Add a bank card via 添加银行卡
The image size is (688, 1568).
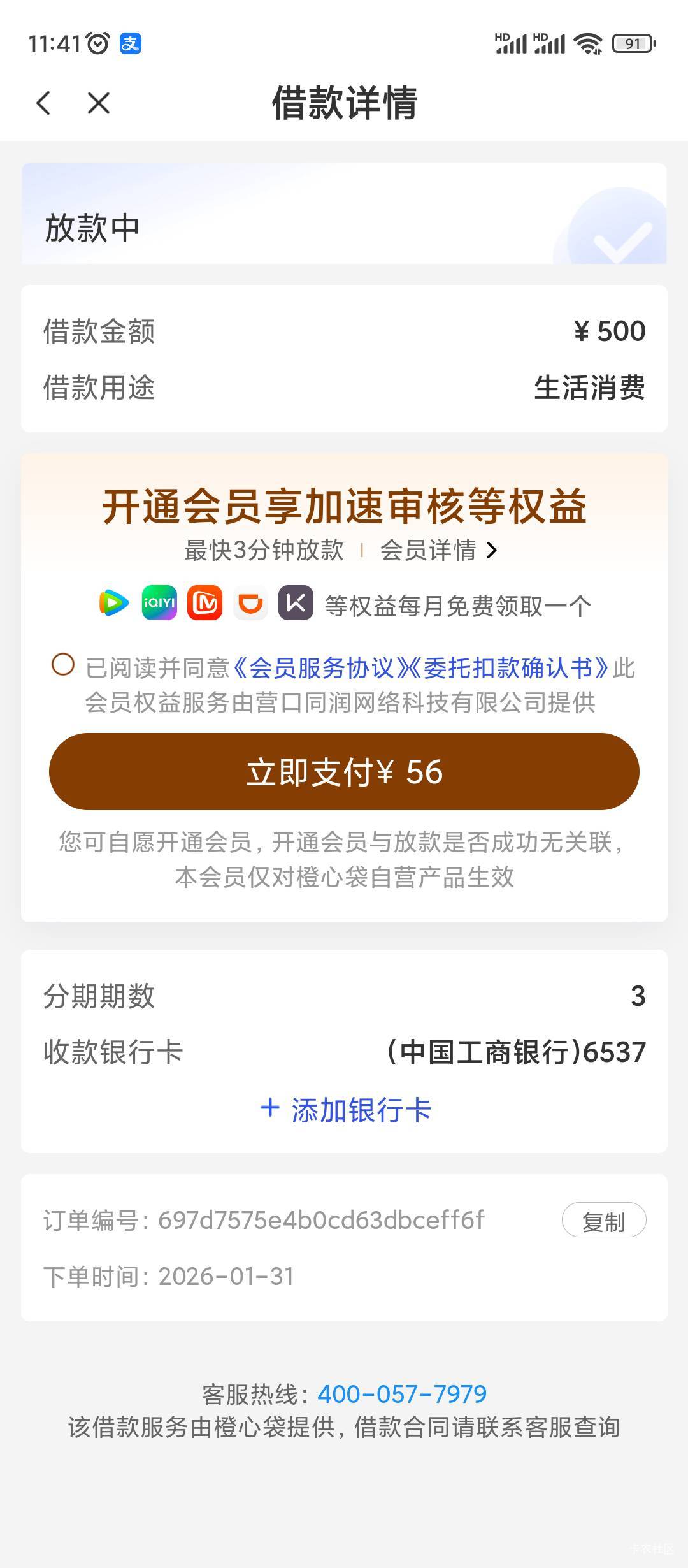click(346, 1110)
